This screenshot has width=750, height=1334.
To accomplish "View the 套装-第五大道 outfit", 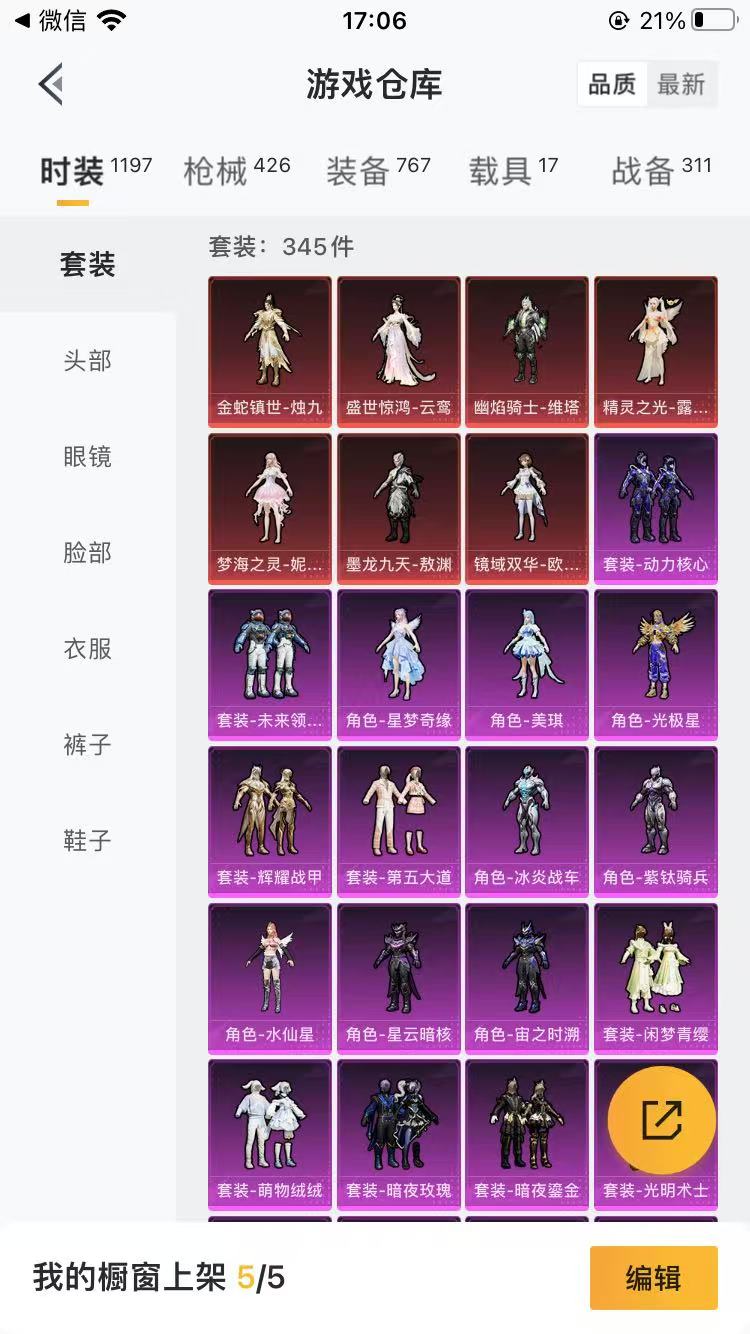I will [399, 821].
